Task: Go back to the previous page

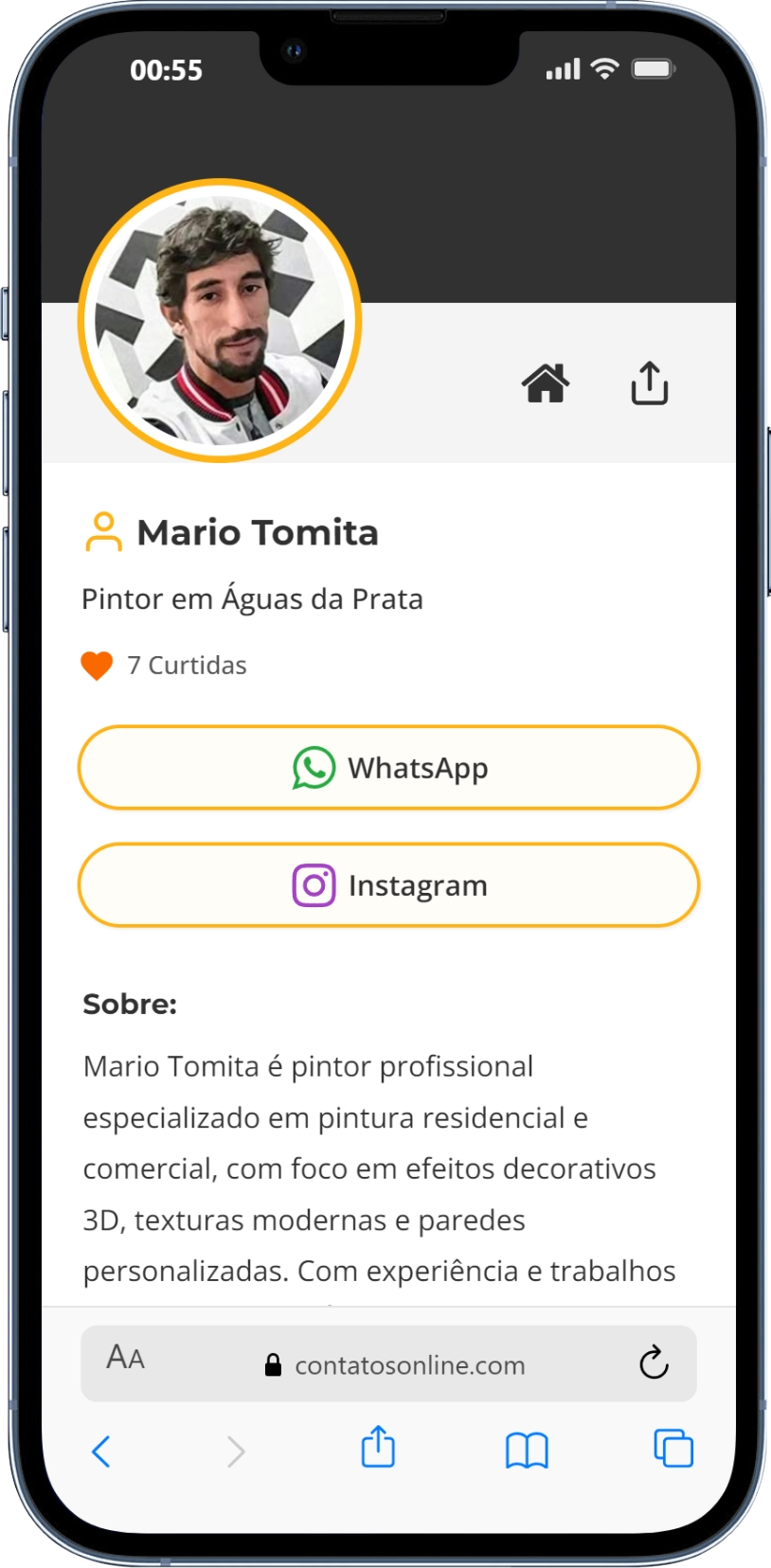Action: 101,1451
